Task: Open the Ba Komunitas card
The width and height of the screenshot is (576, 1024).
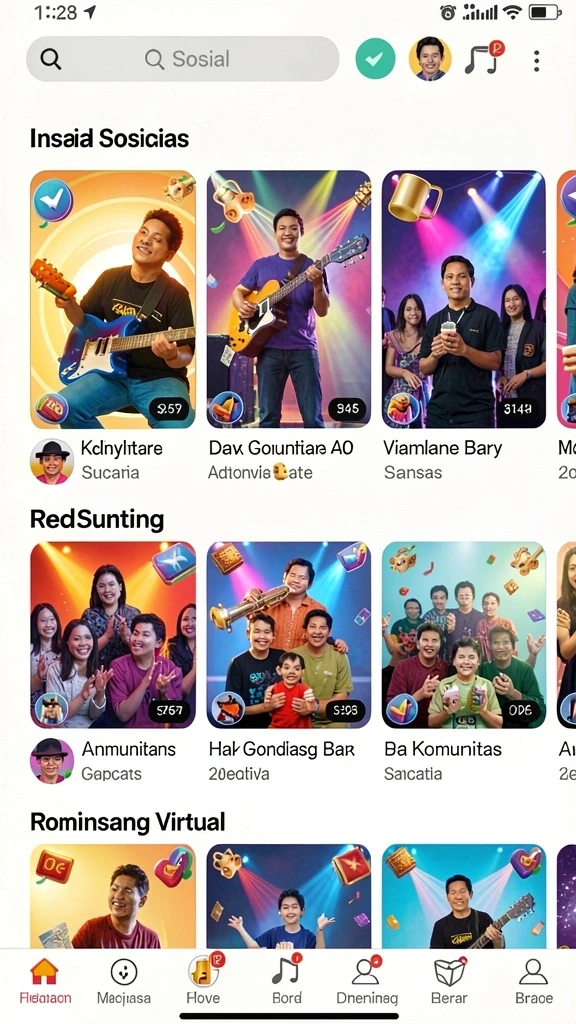Action: coord(464,635)
